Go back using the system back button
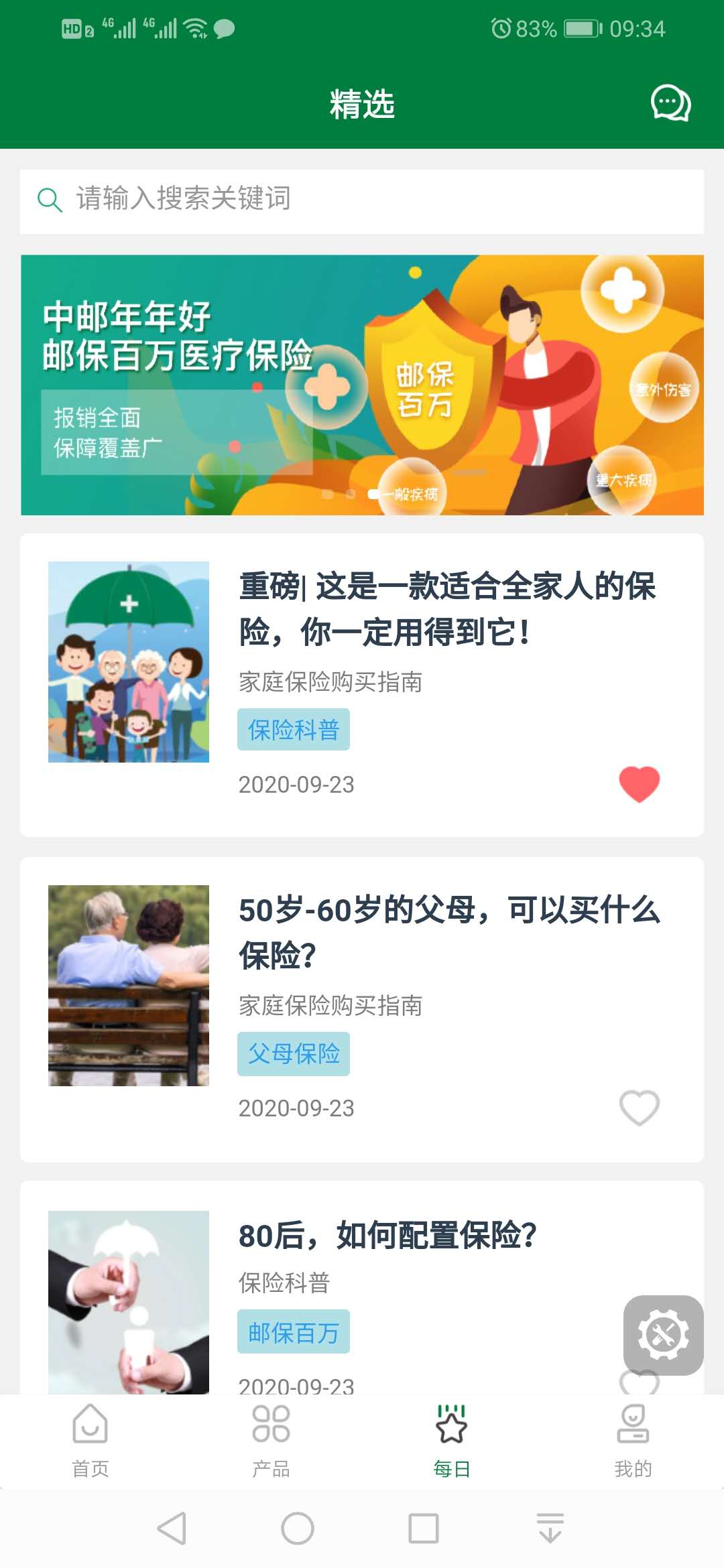 click(172, 1528)
